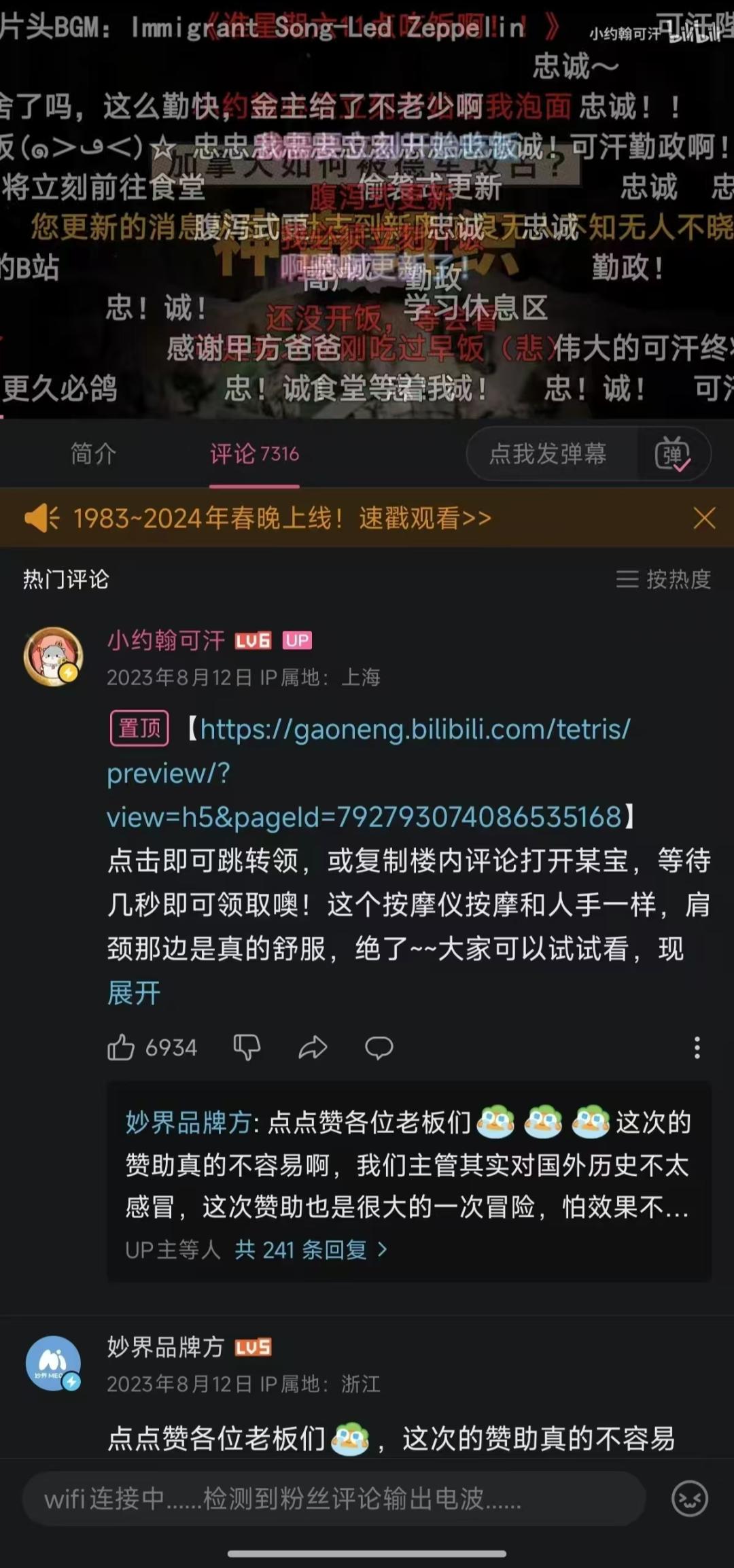Select the 评论 7316 tab
The width and height of the screenshot is (734, 1568).
pos(254,453)
